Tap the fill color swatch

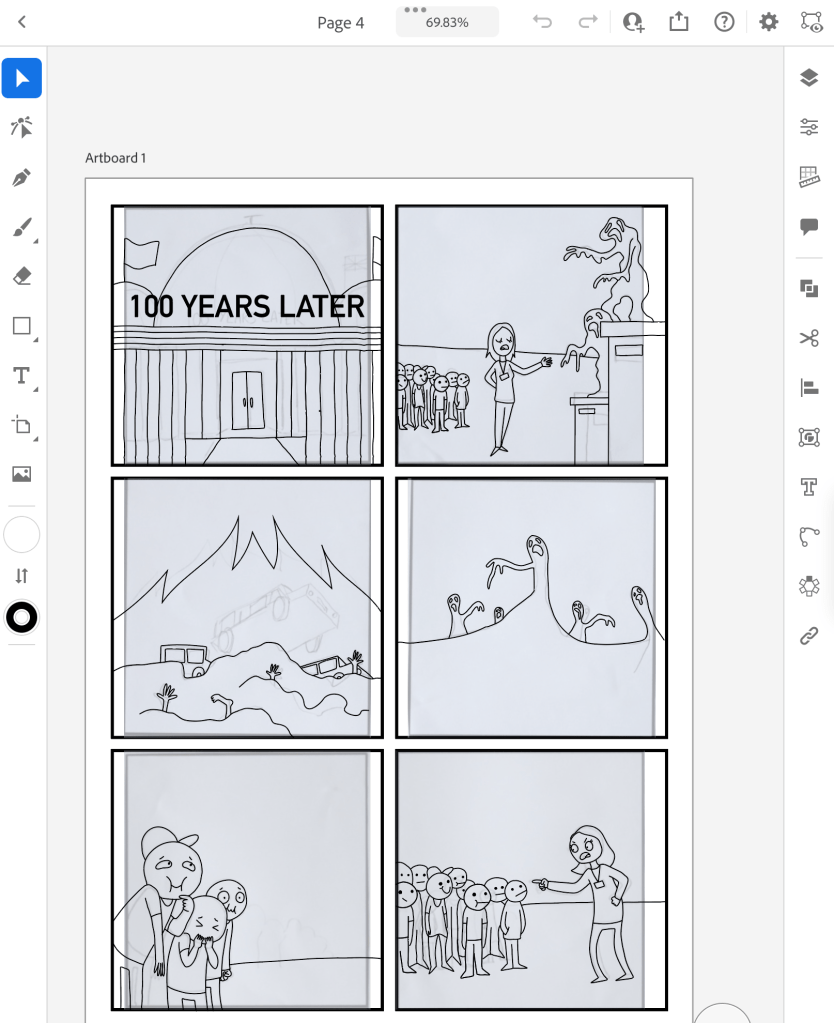click(22, 535)
